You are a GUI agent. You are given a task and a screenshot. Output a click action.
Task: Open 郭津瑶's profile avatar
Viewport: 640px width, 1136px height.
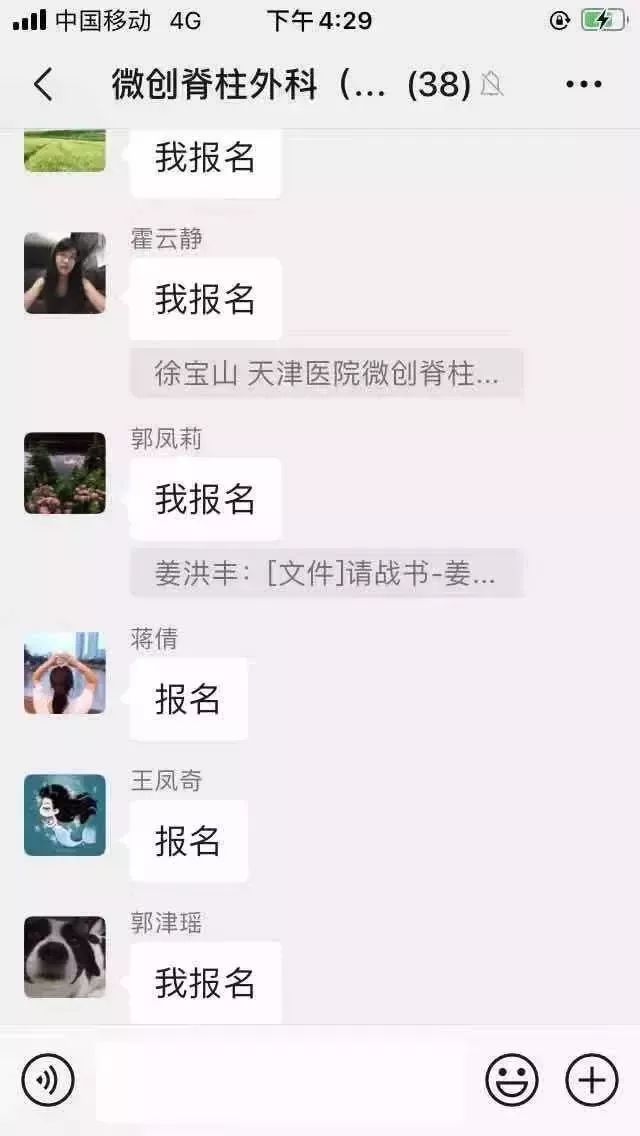[65, 957]
